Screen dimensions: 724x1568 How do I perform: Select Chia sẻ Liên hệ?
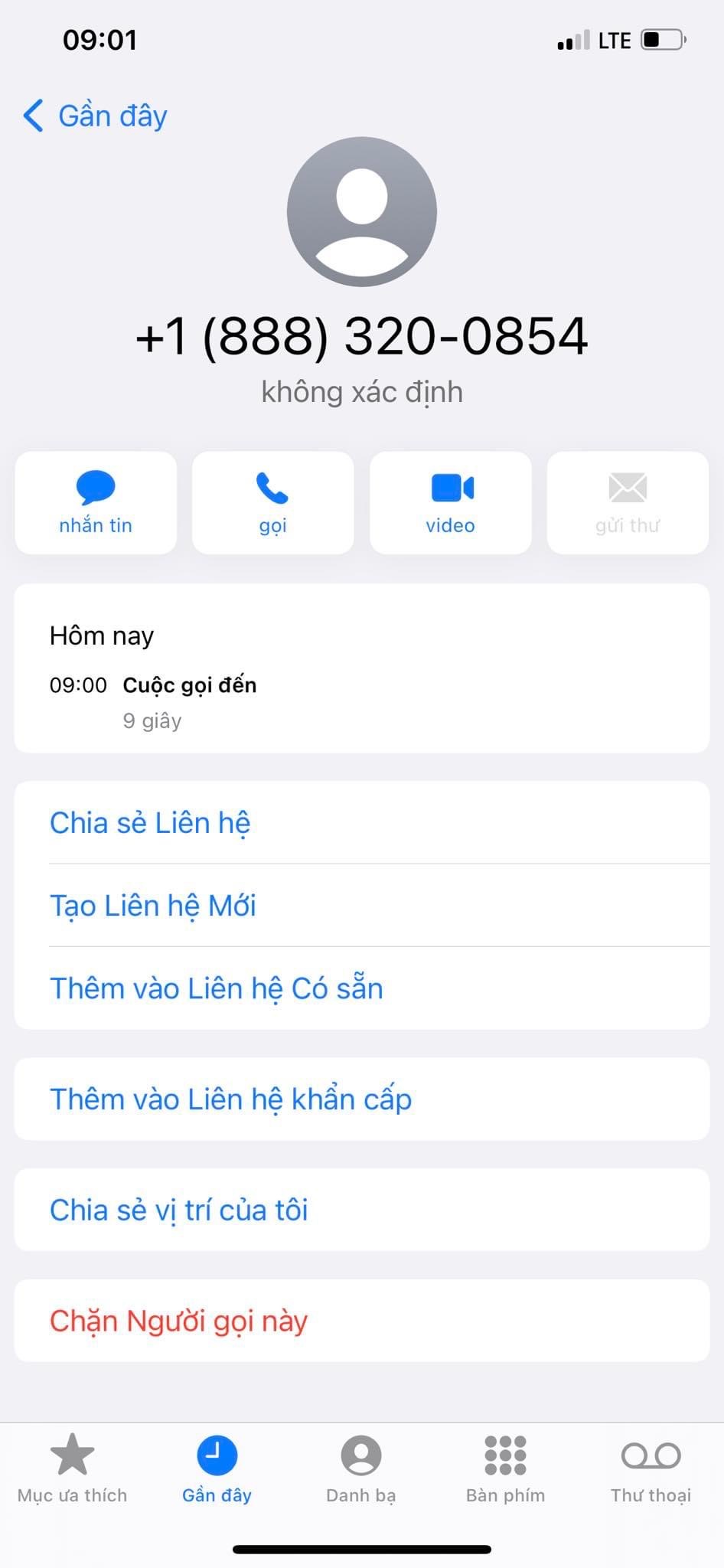(362, 822)
